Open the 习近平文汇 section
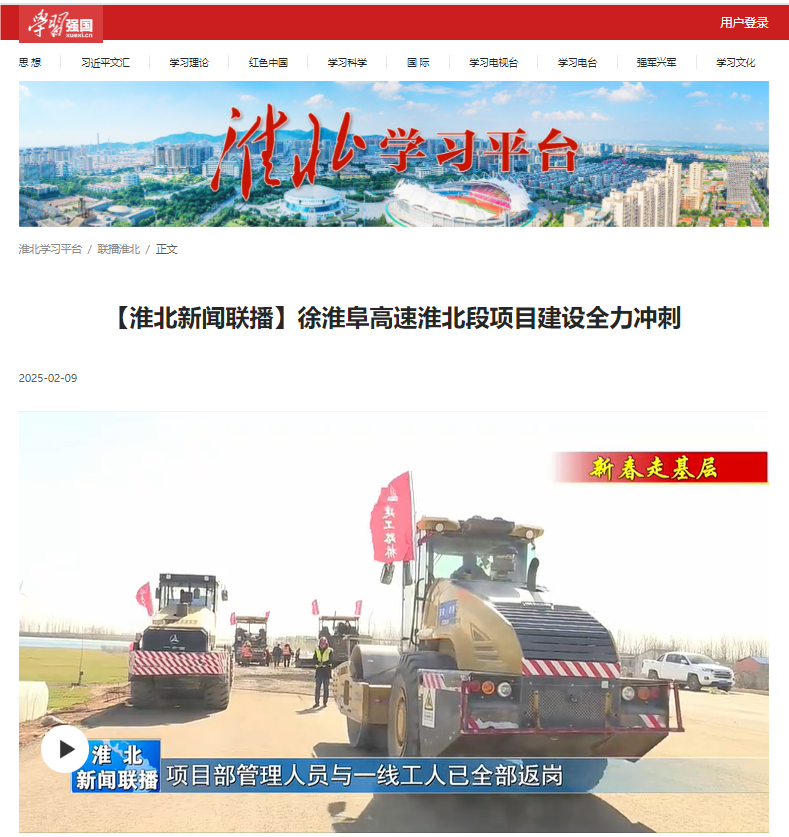Screen dimensions: 789x837 point(105,62)
